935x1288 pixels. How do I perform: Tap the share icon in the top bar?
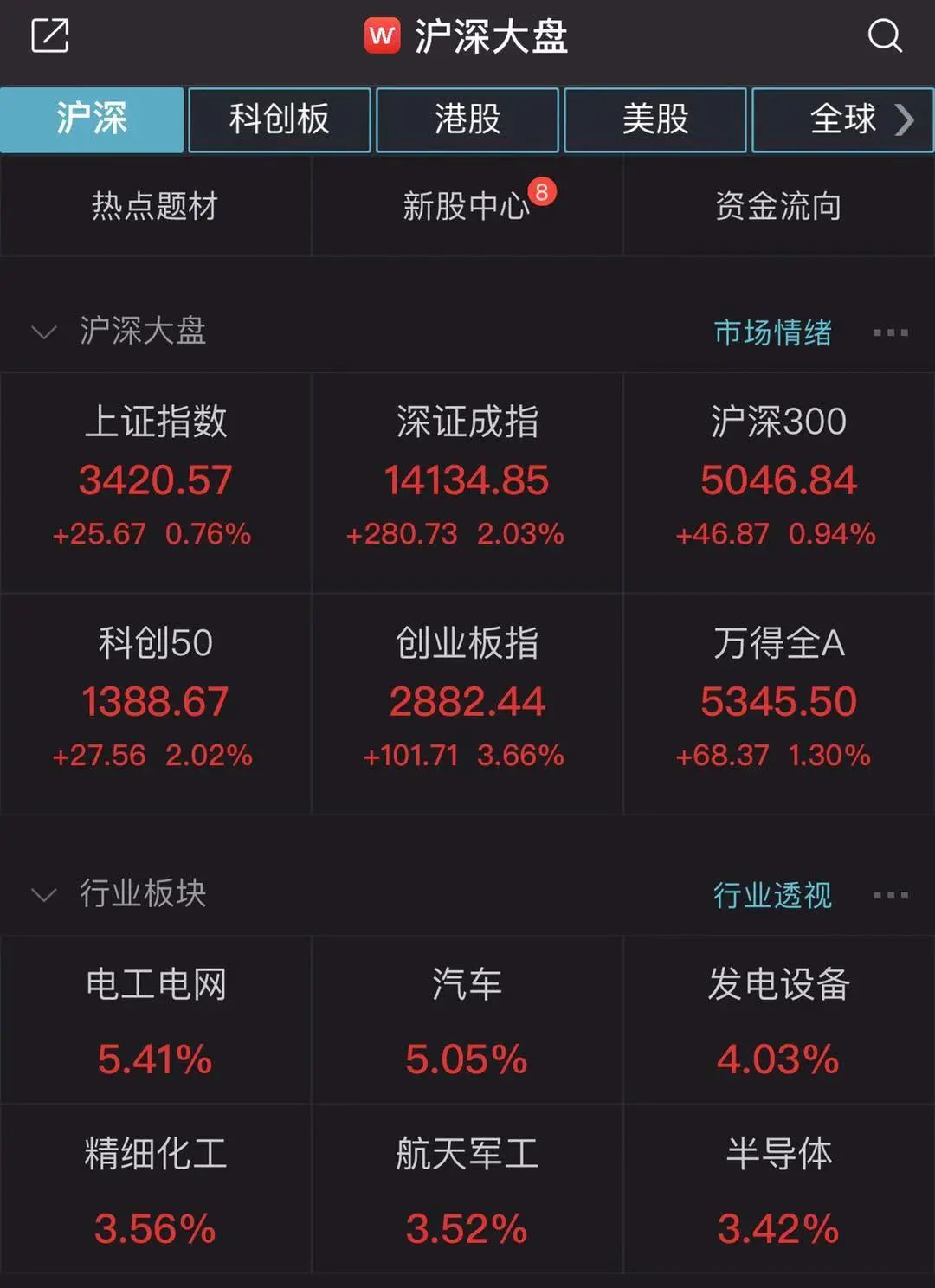[x=49, y=35]
